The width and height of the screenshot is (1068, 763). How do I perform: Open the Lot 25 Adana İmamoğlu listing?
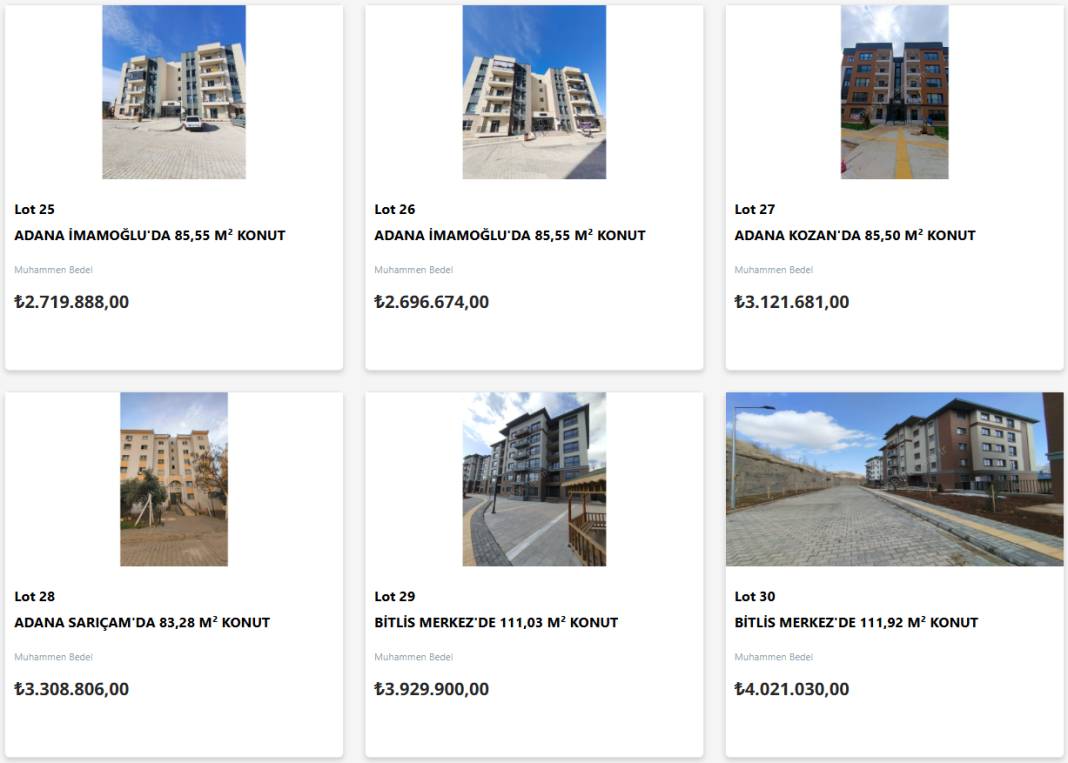pyautogui.click(x=150, y=236)
